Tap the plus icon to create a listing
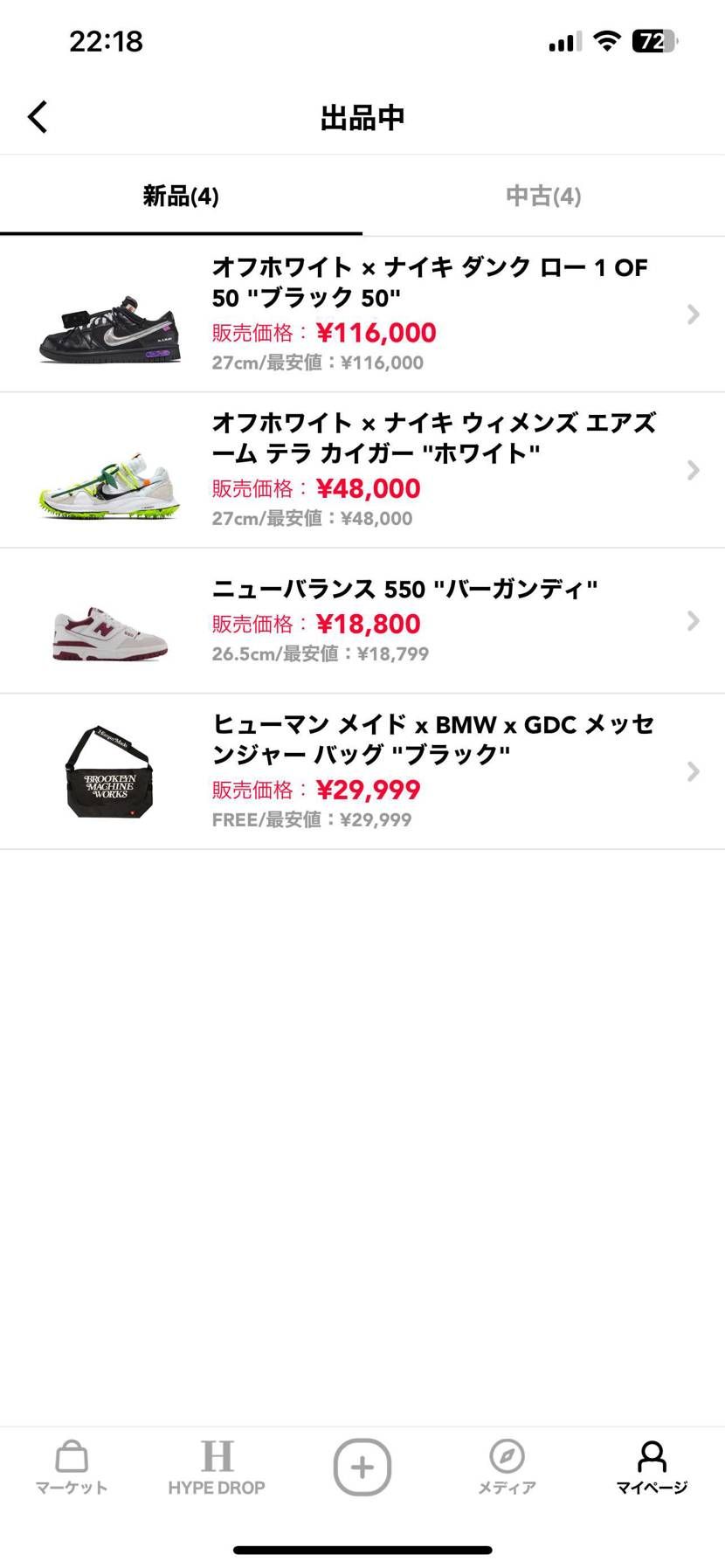The image size is (725, 1568). point(362,1466)
